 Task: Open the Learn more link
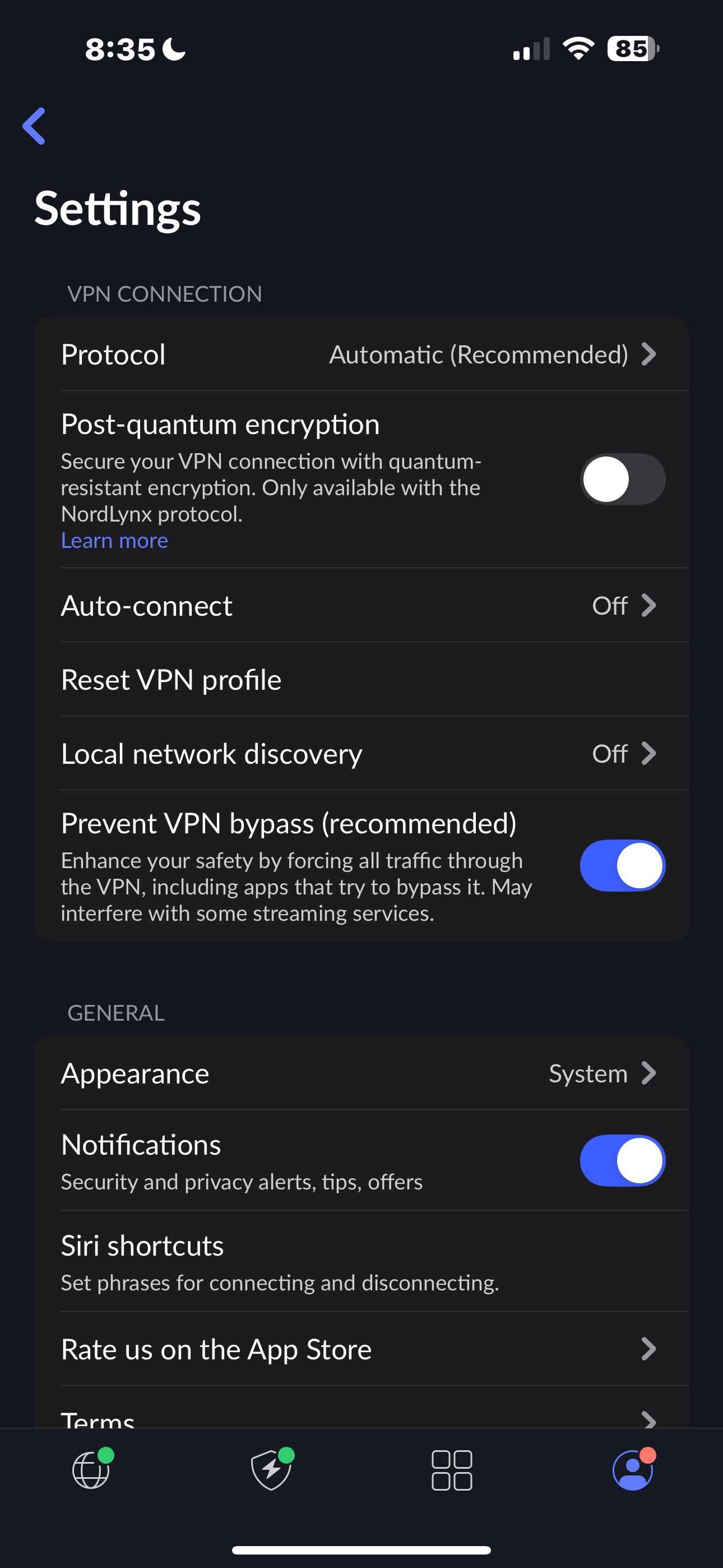tap(114, 541)
